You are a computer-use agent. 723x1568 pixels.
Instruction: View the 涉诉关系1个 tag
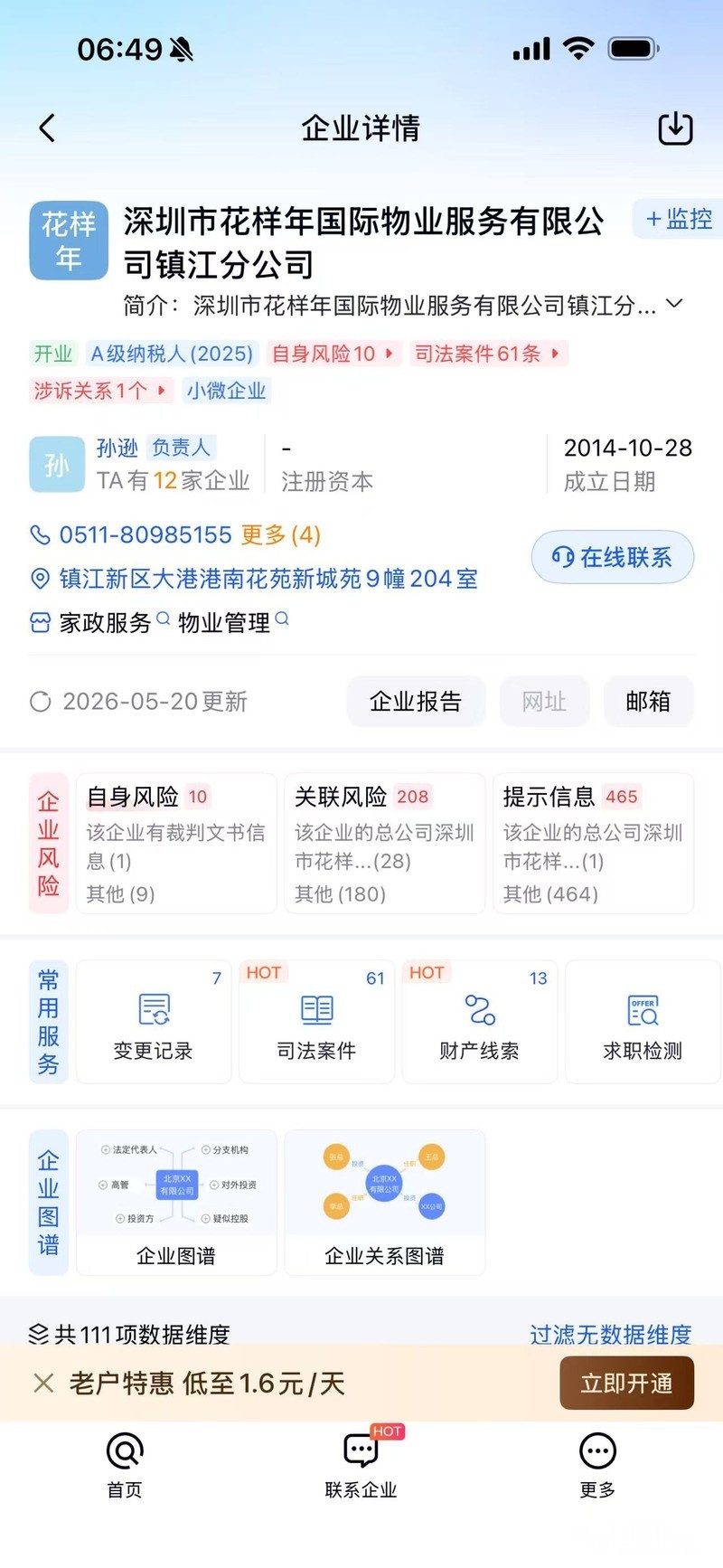click(x=101, y=391)
